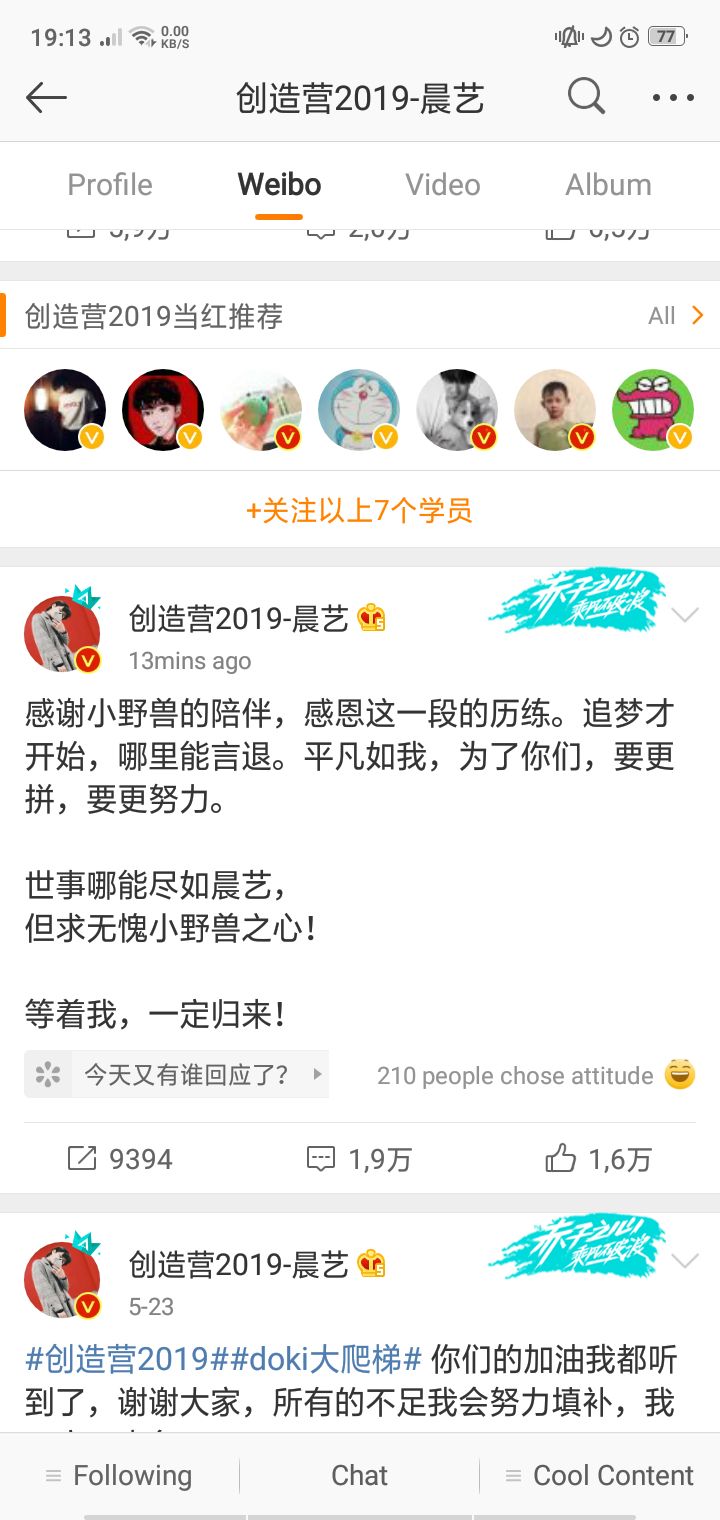View All recommended trainees
The width and height of the screenshot is (720, 1520).
click(675, 316)
